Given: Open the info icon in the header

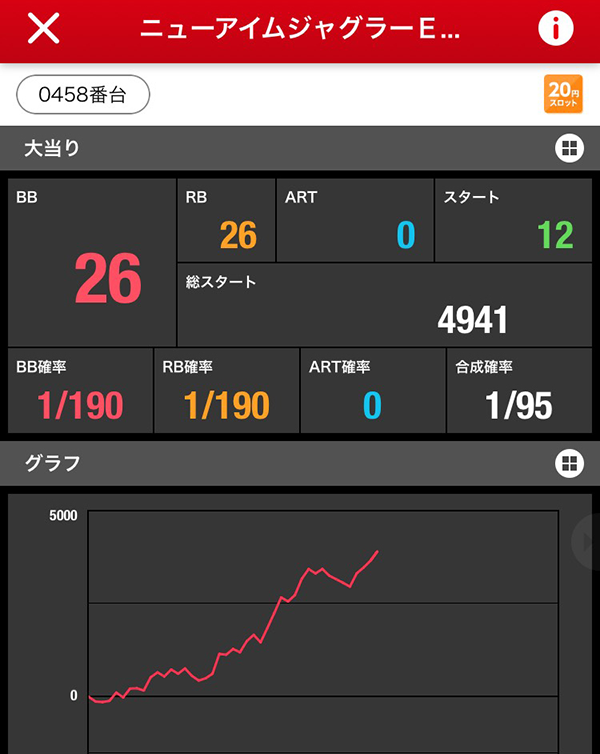Looking at the screenshot, I should click(x=555, y=29).
